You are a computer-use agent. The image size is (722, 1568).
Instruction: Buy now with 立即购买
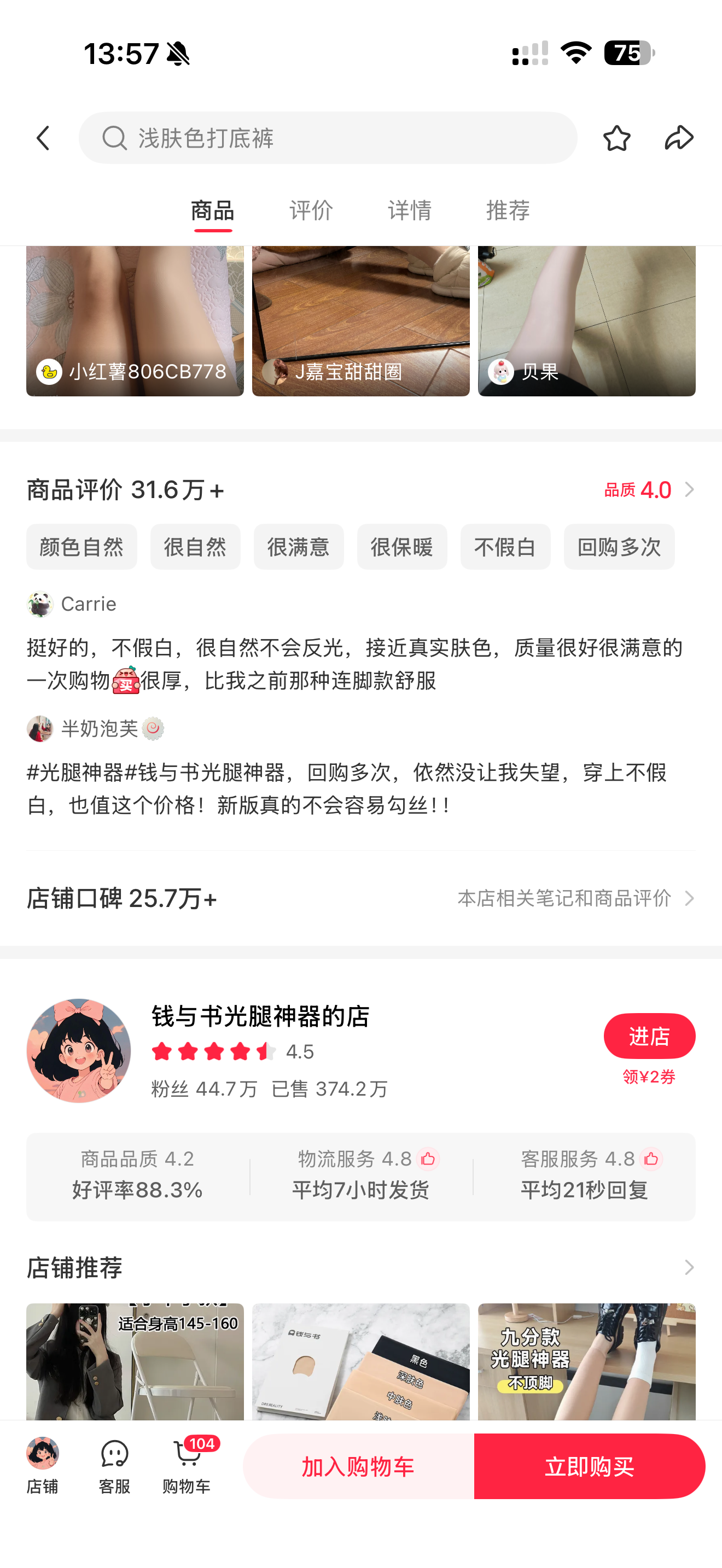(589, 1466)
